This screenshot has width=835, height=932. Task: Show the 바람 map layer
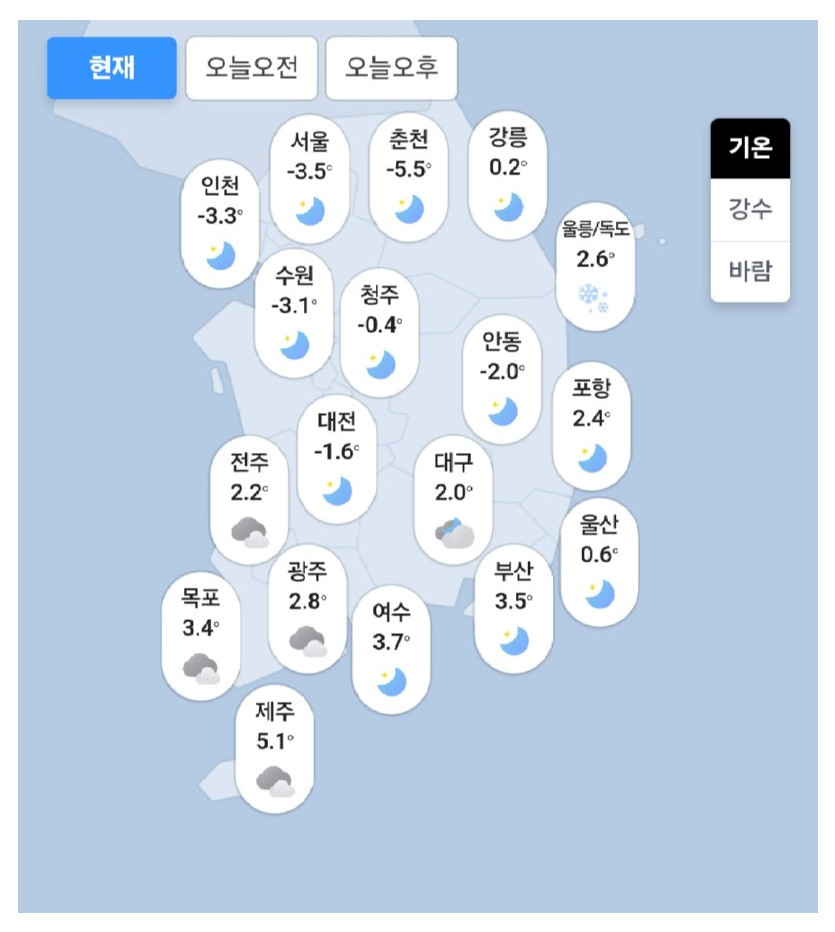coord(750,270)
